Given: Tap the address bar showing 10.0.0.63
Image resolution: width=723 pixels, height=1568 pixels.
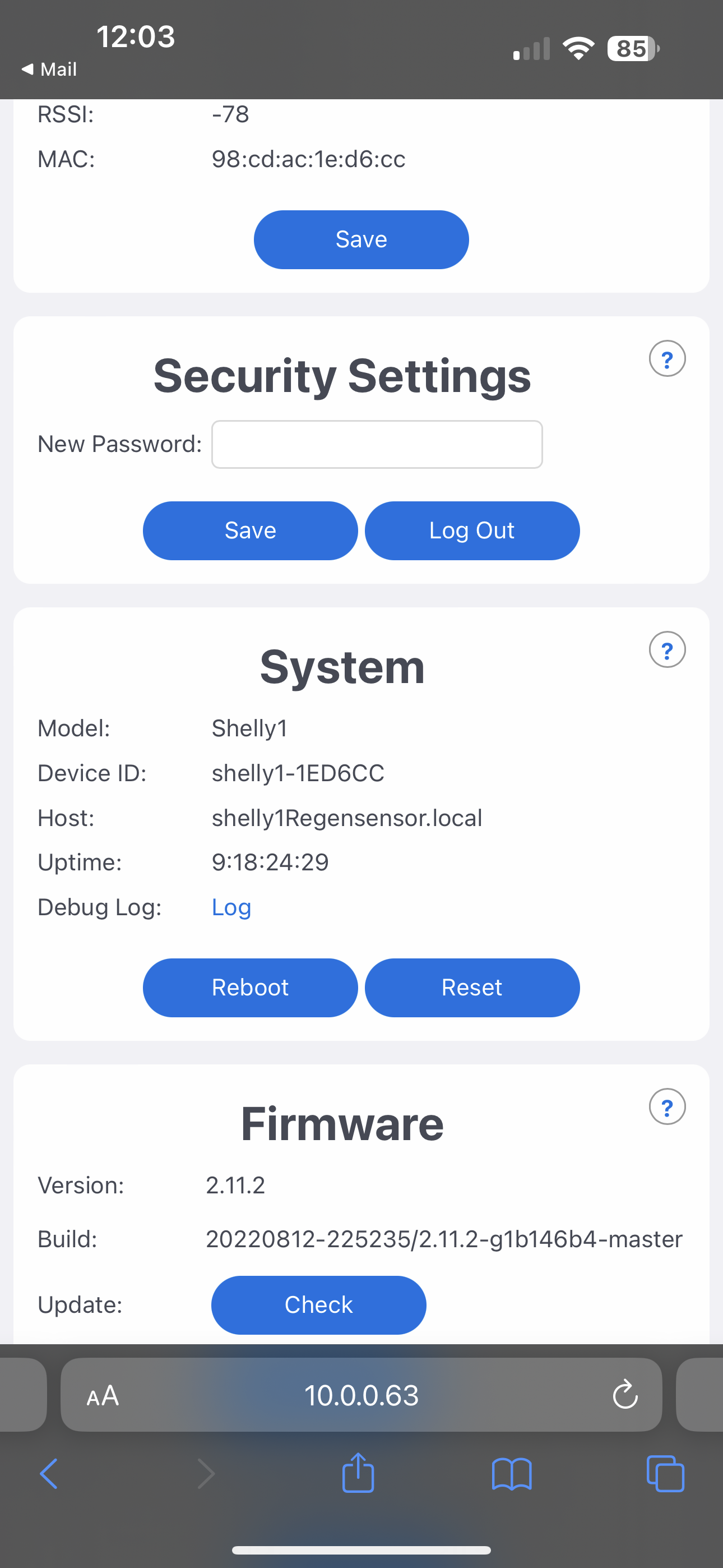Looking at the screenshot, I should 361,1396.
